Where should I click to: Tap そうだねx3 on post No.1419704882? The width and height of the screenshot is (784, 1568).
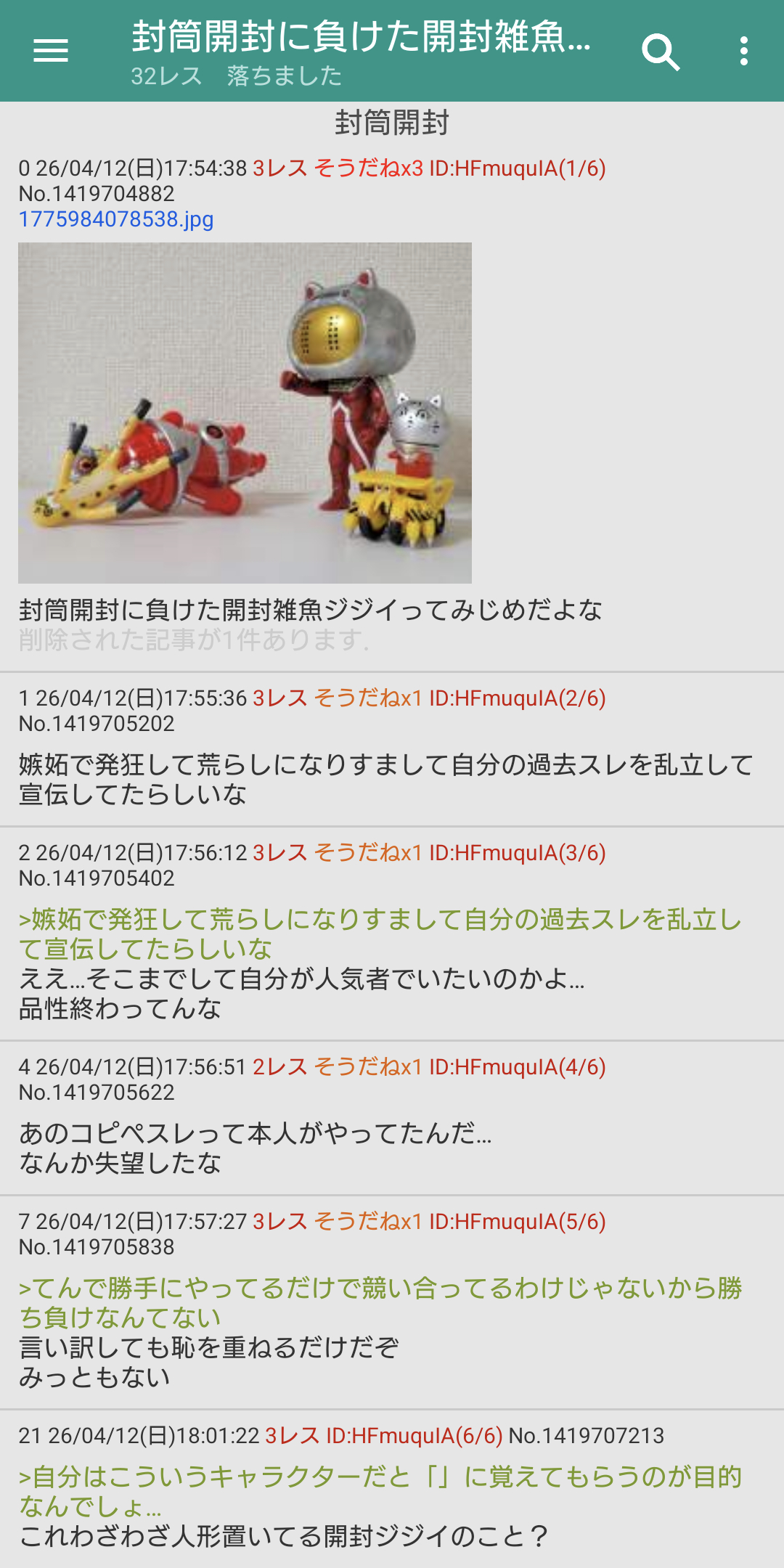pos(368,168)
